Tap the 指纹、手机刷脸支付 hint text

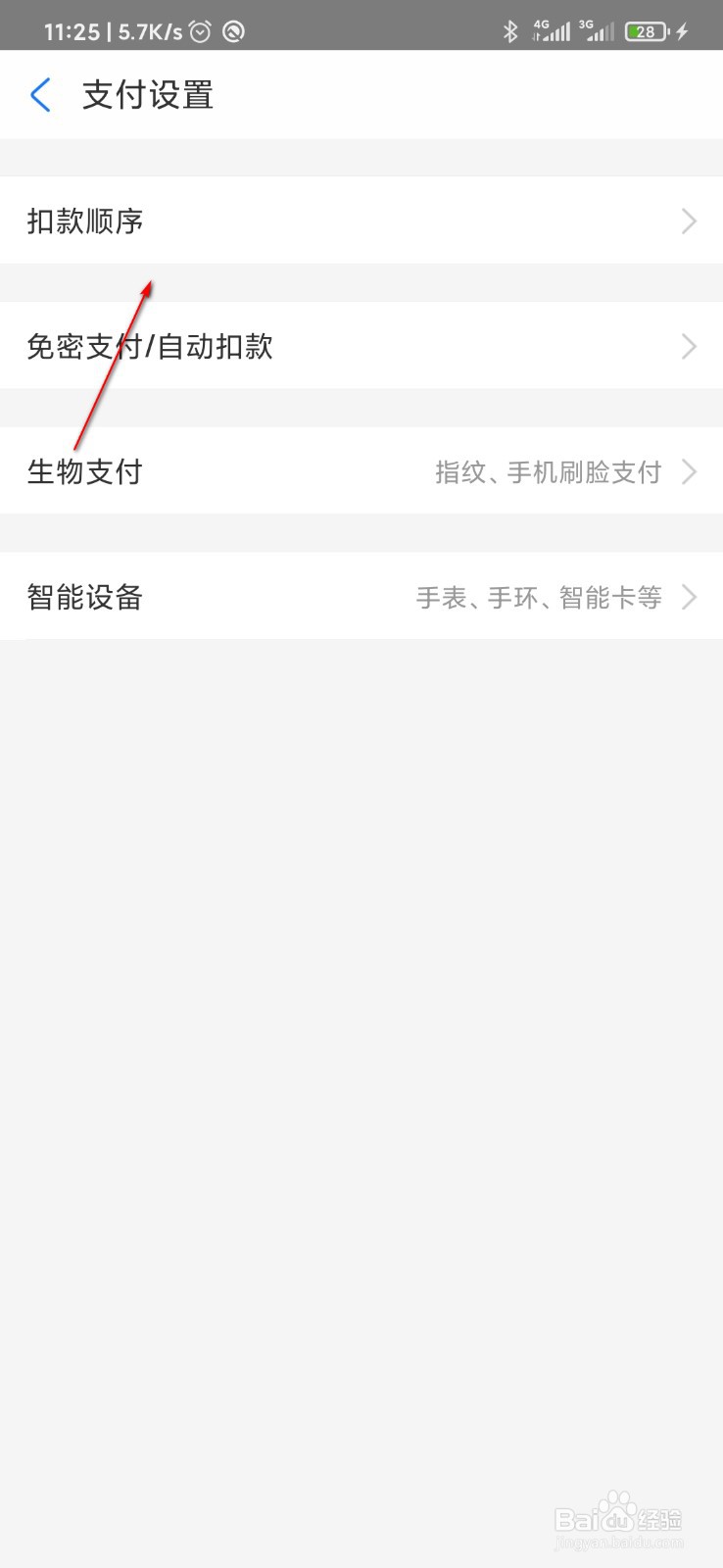tap(549, 471)
